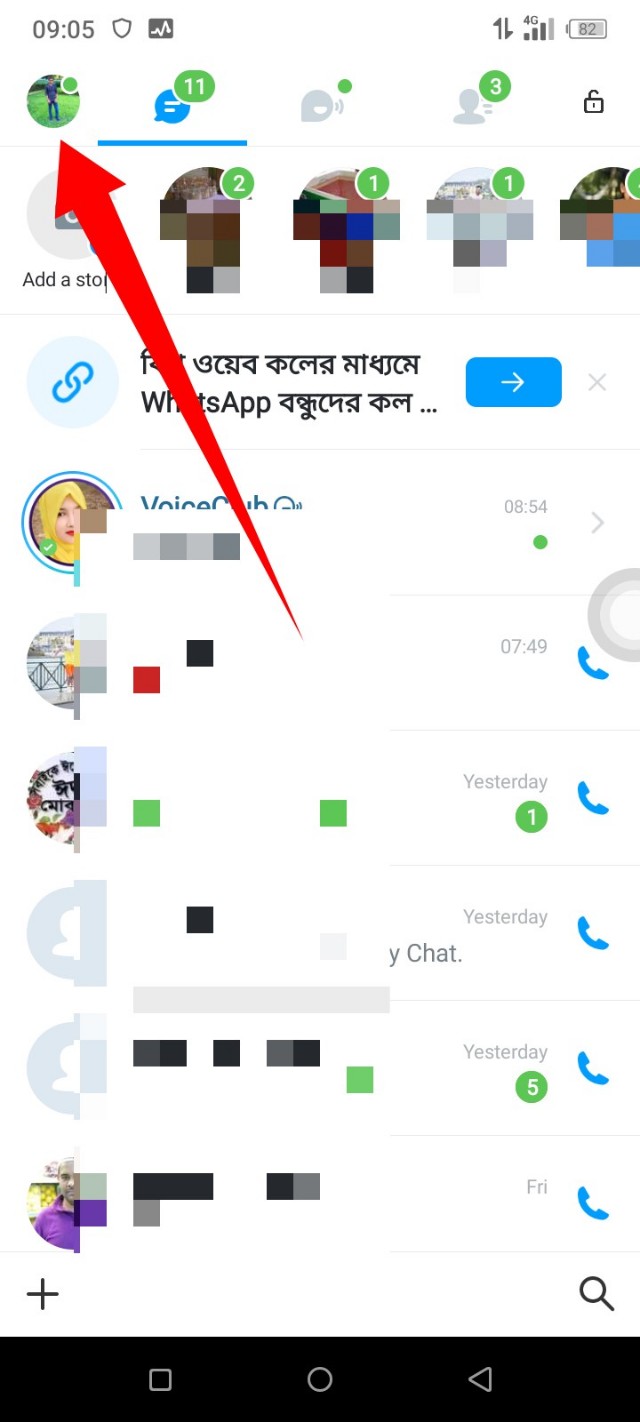
Task: Go to the home screen
Action: click(x=320, y=1380)
